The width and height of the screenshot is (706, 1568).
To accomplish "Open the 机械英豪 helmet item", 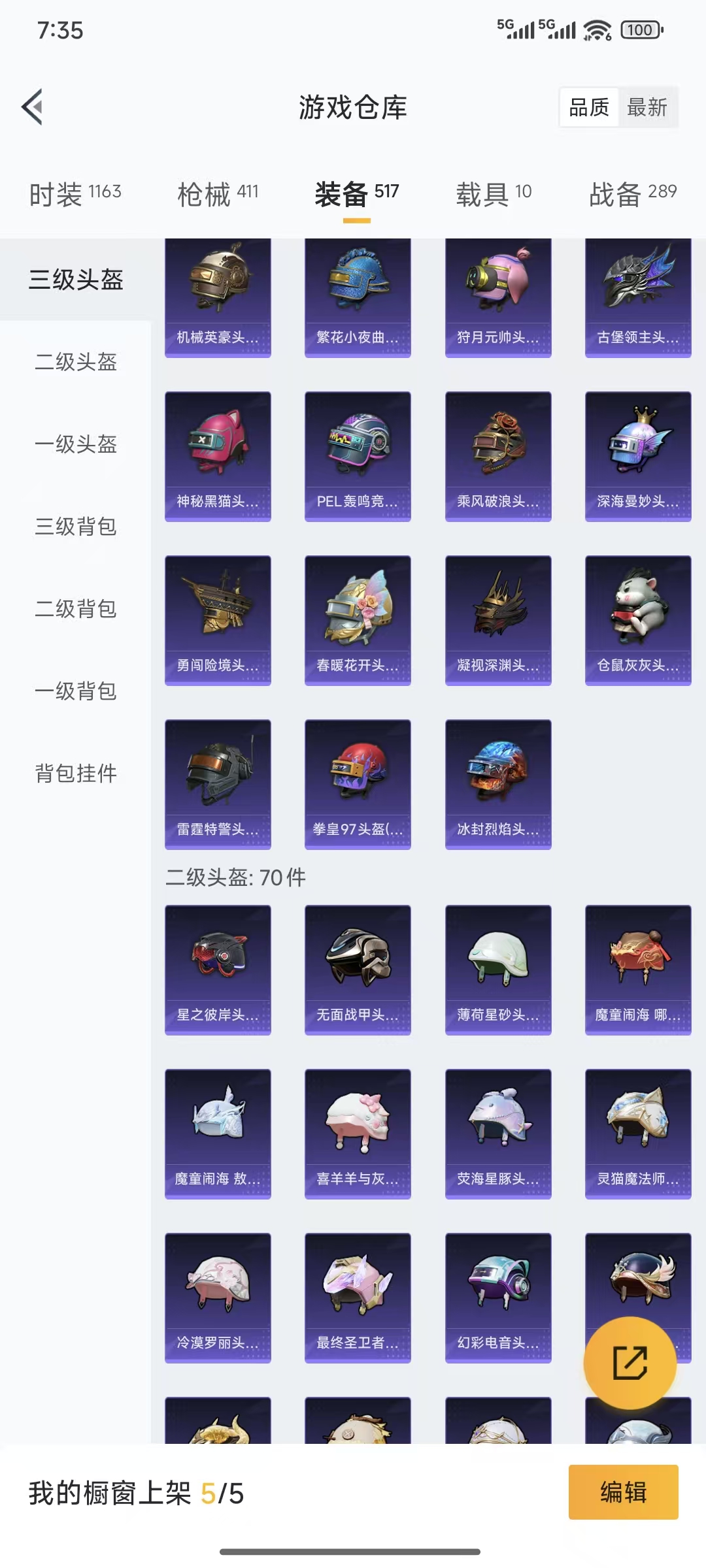I will pyautogui.click(x=218, y=297).
